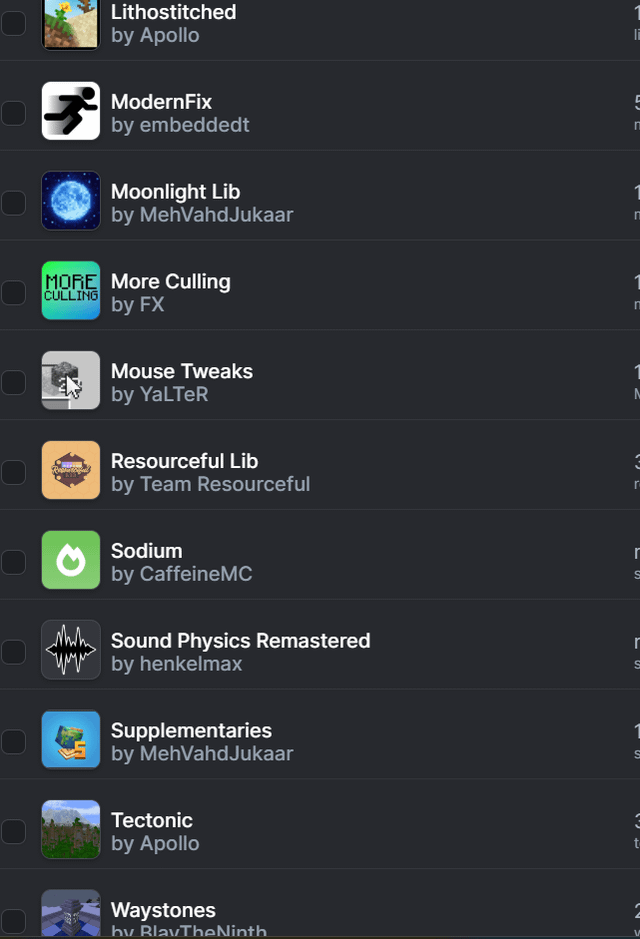Viewport: 640px width, 939px height.
Task: Open the ModernFix mod entry
Action: click(x=161, y=102)
